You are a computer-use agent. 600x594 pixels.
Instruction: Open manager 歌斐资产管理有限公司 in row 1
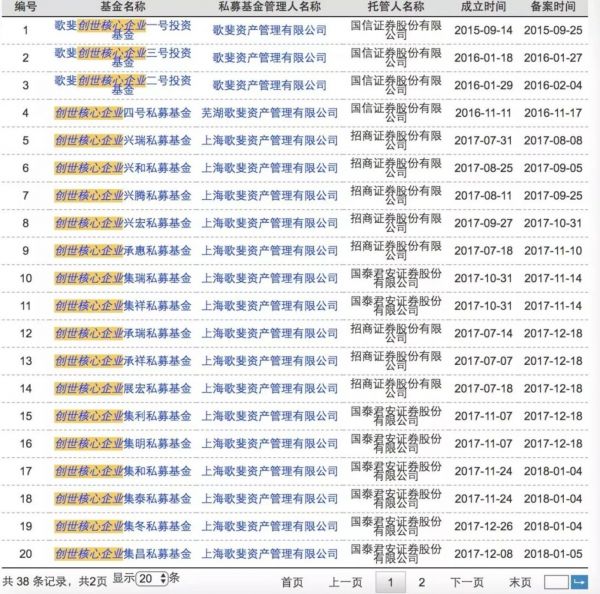click(270, 30)
